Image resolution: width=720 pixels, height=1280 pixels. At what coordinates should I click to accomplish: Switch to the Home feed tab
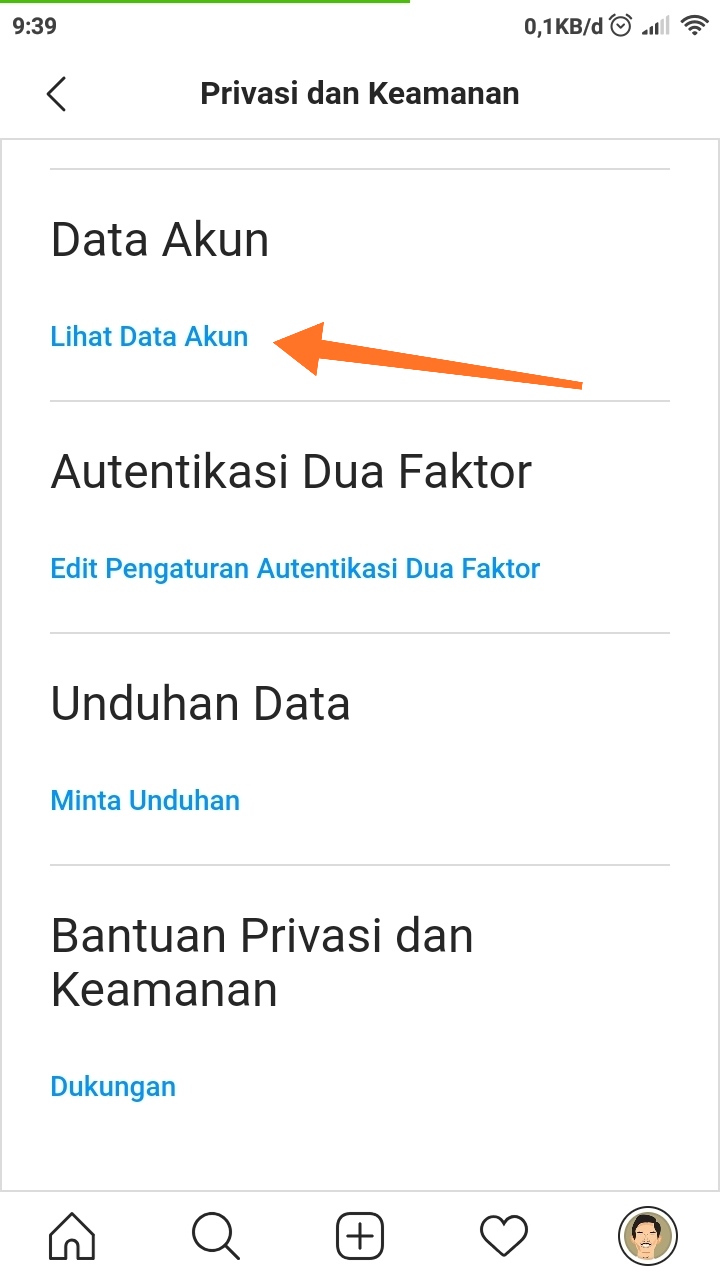(x=72, y=1236)
